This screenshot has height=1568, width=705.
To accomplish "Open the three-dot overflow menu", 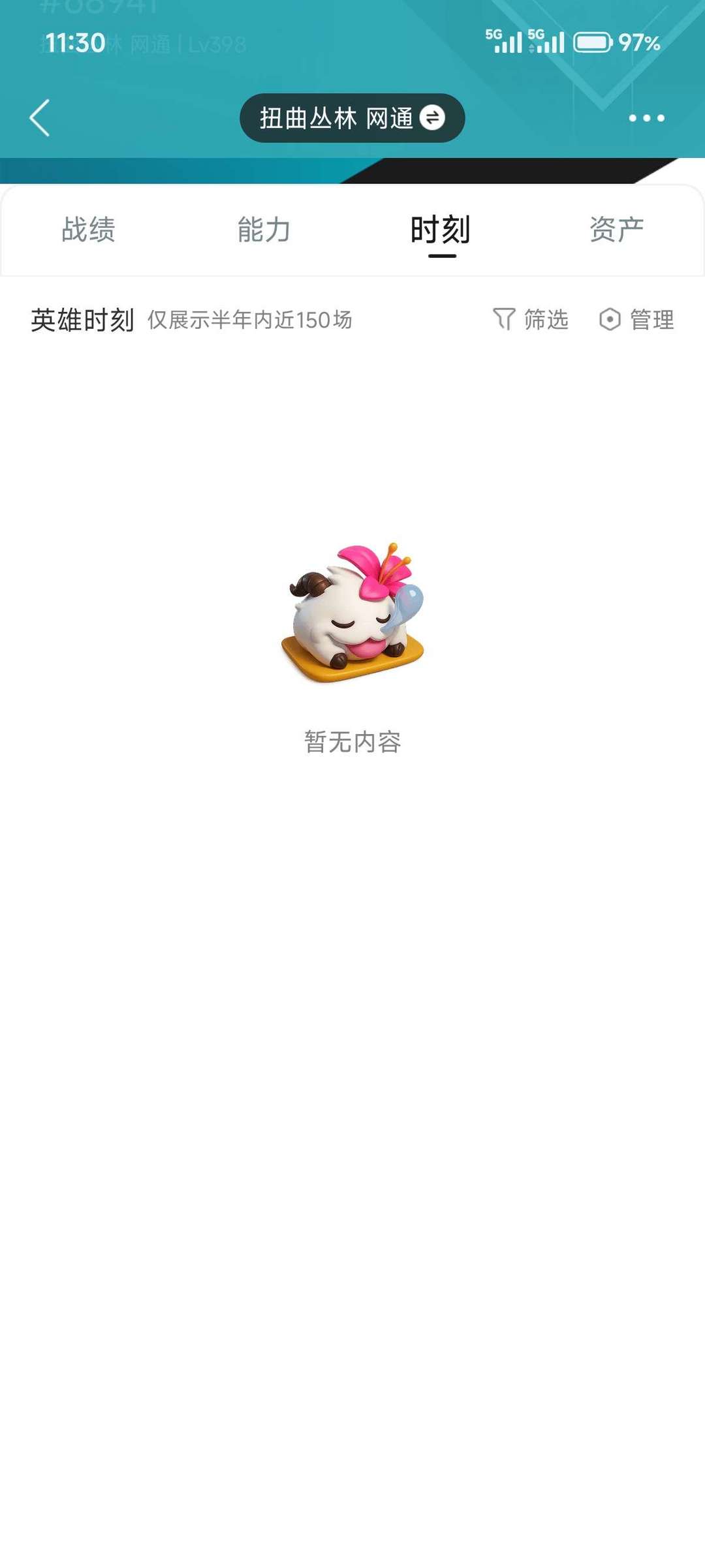I will (x=646, y=118).
